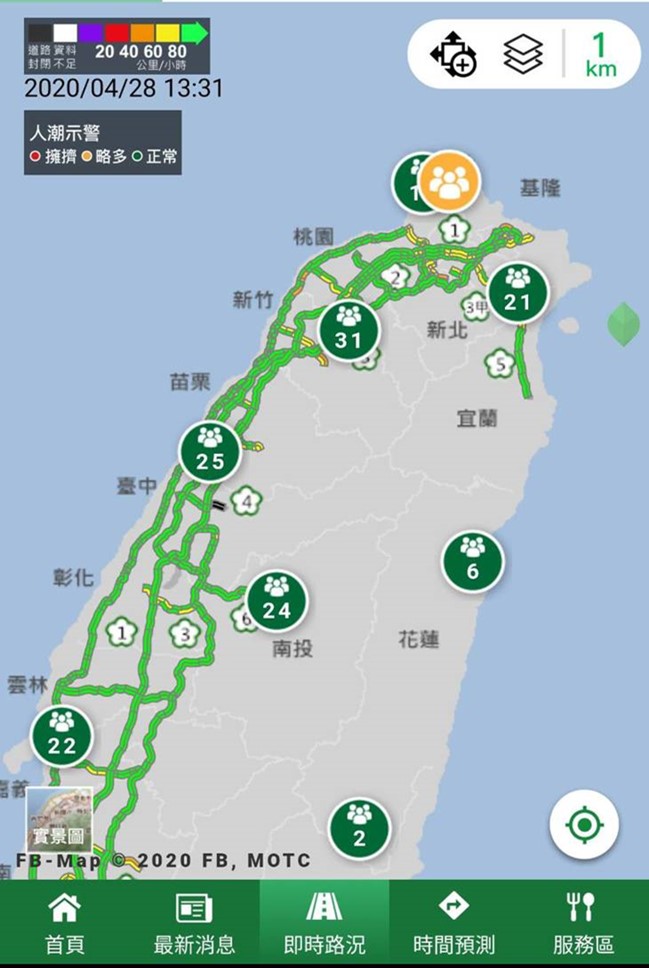Image resolution: width=649 pixels, height=968 pixels.
Task: Tap the crowd cluster marker labeled 25
Action: click(x=210, y=451)
